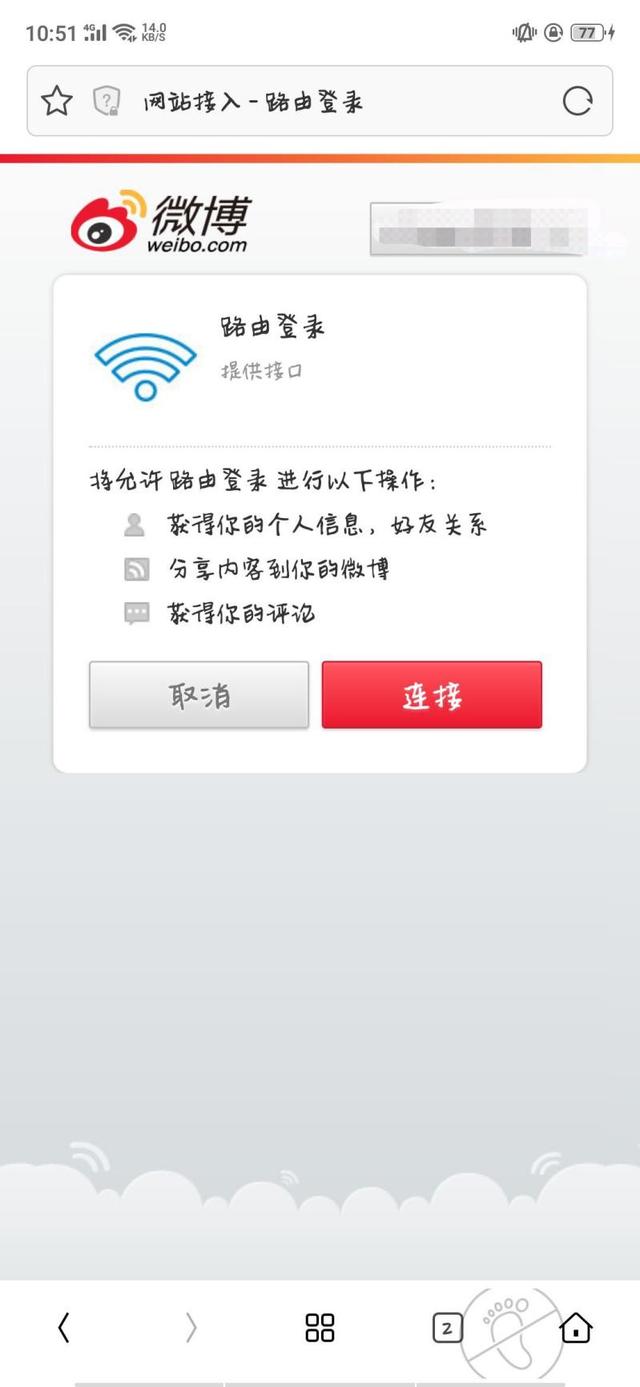Tap the address bar showing 网站接入 - 路由登录
The height and width of the screenshot is (1387, 640).
[330, 101]
